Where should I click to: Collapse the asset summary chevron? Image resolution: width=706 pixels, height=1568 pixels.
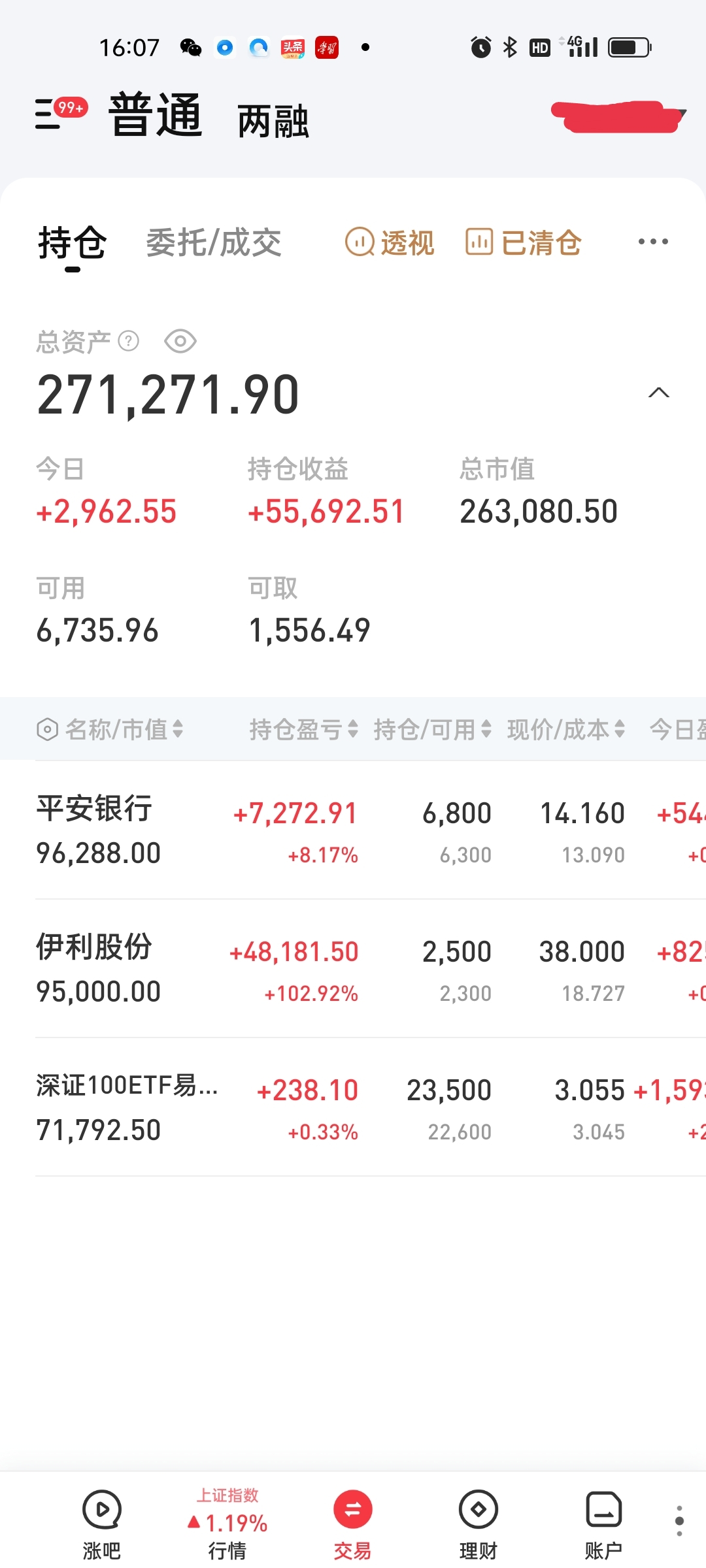(x=658, y=392)
